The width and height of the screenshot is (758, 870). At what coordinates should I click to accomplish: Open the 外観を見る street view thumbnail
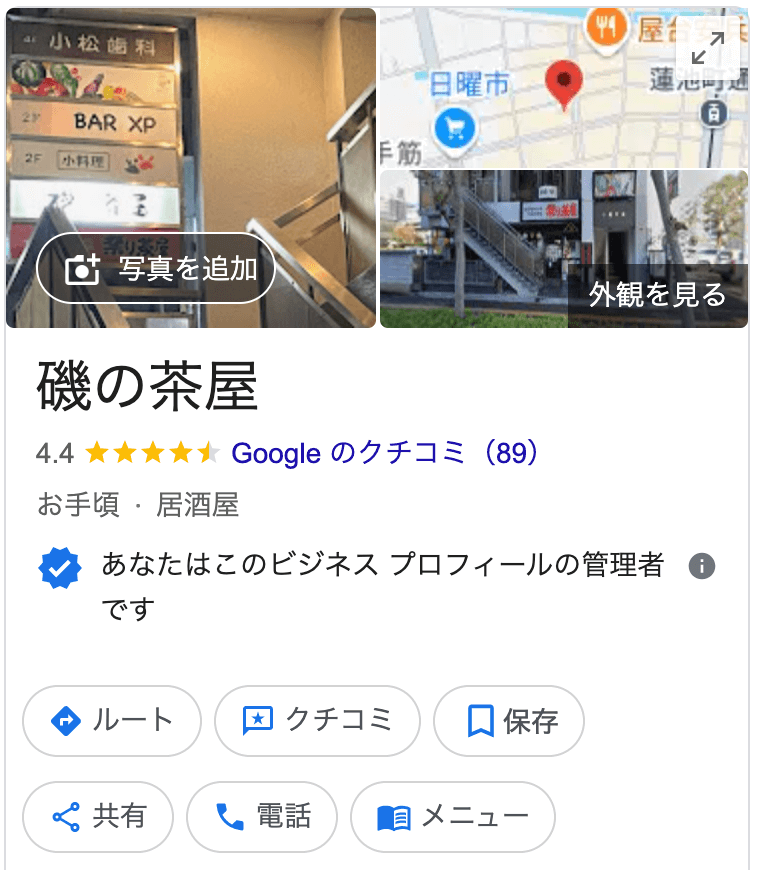[x=563, y=248]
